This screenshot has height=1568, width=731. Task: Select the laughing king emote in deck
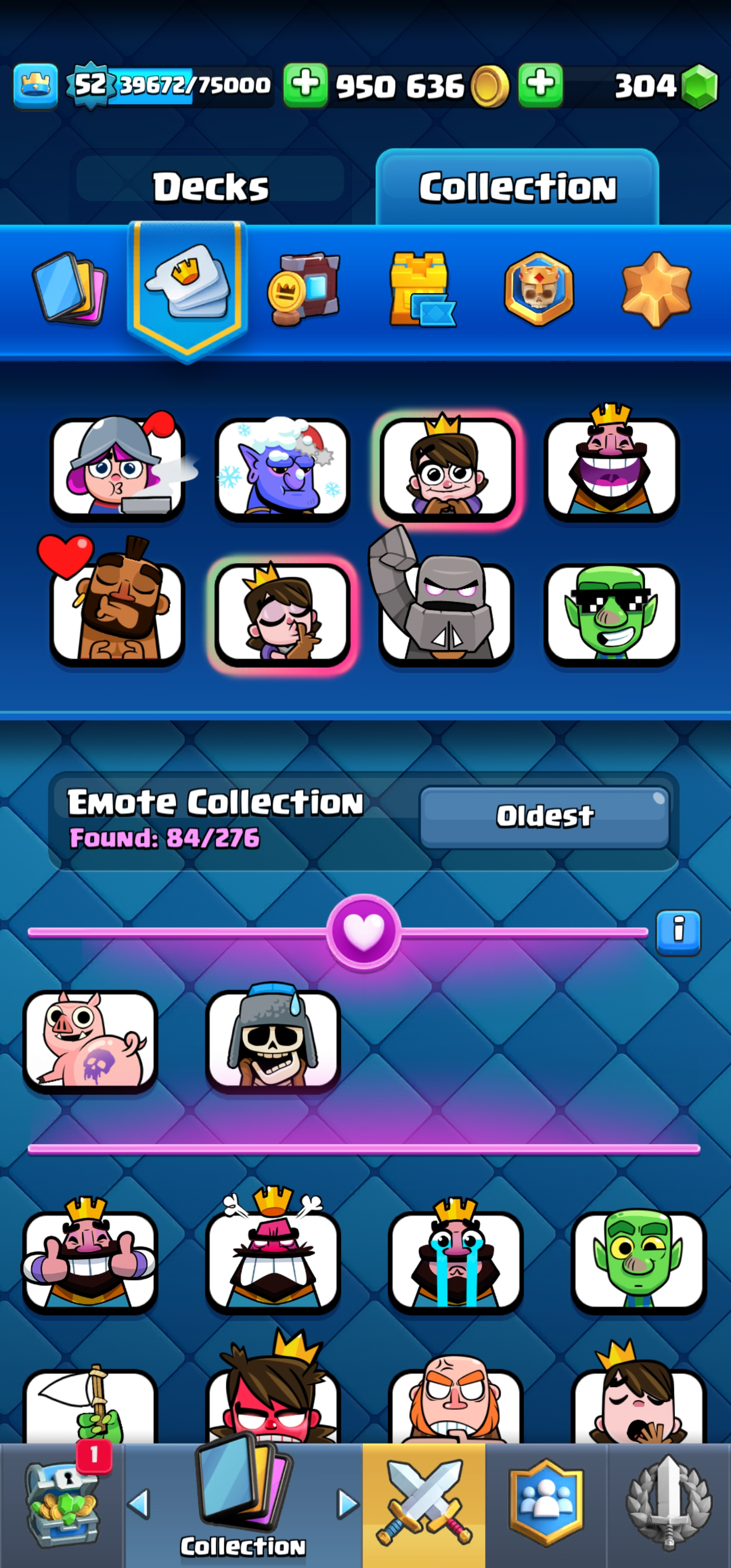click(611, 468)
